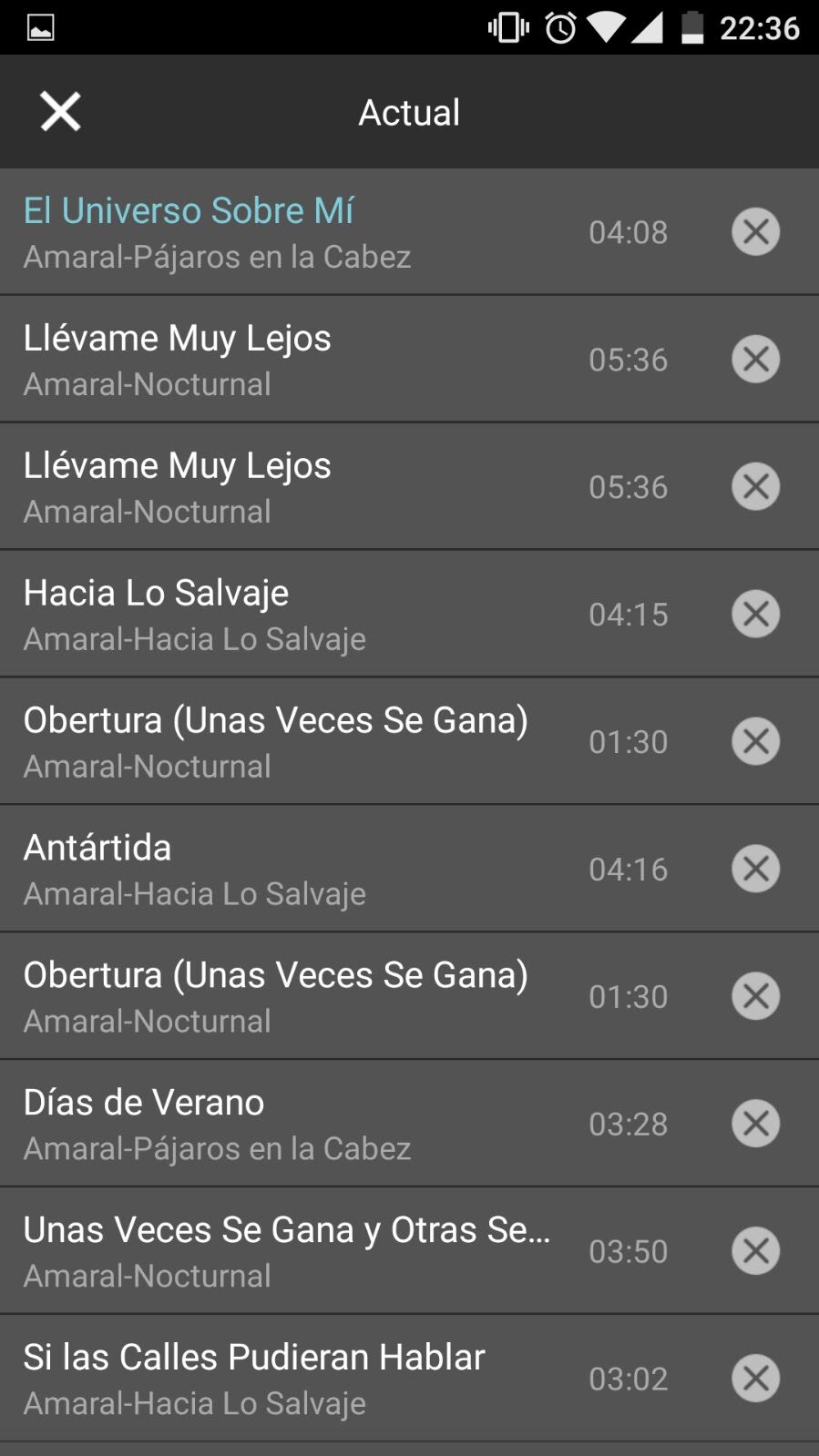Remove El Universo Sobre Mí from queue
The width and height of the screenshot is (819, 1456).
(755, 231)
